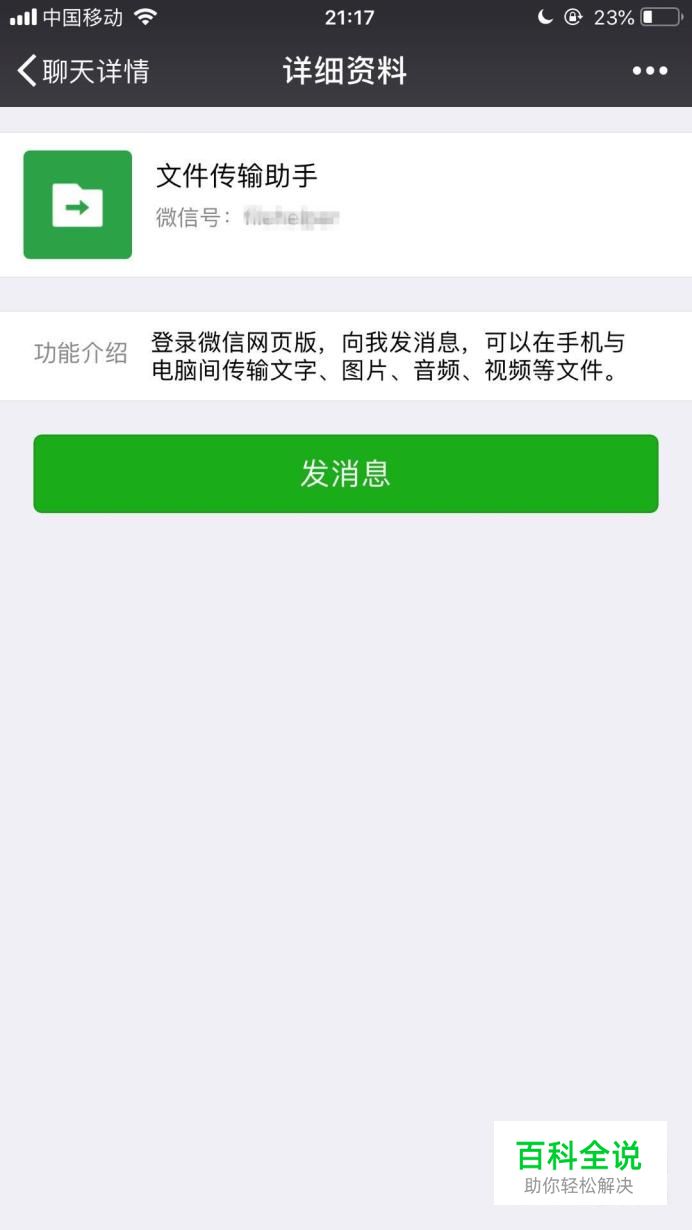This screenshot has width=692, height=1230.
Task: Tap the green 发消息 button
Action: coord(346,474)
